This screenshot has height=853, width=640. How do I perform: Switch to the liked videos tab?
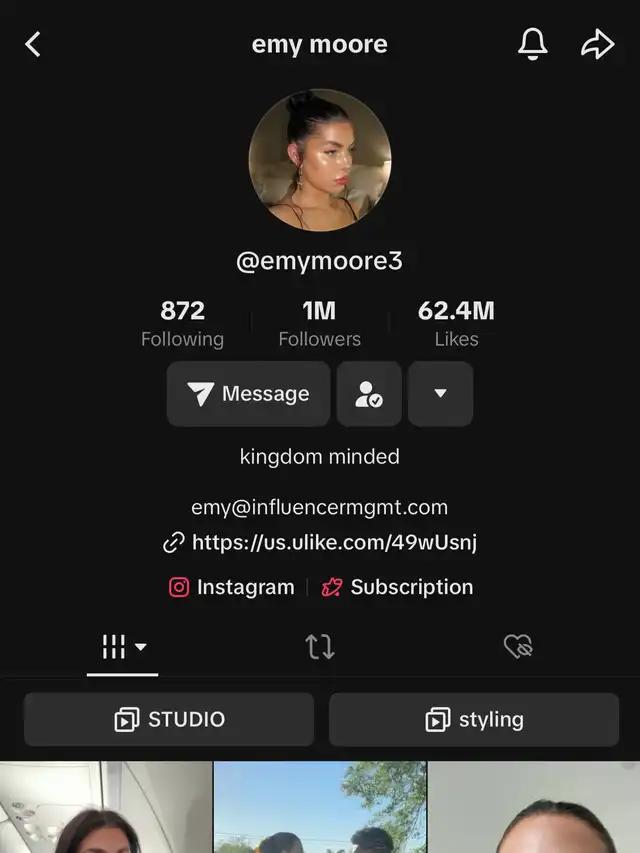517,648
